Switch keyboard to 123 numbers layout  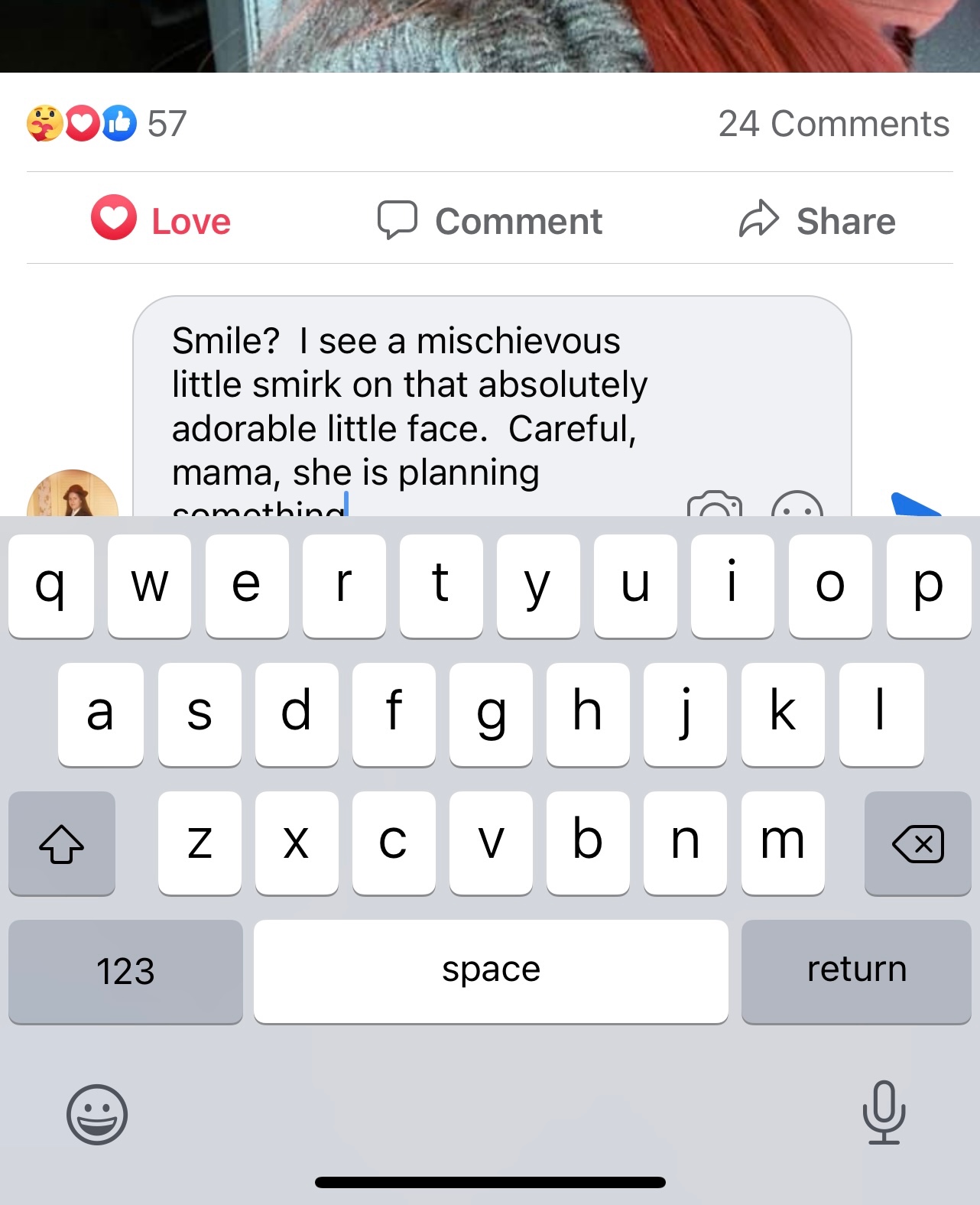[x=125, y=971]
